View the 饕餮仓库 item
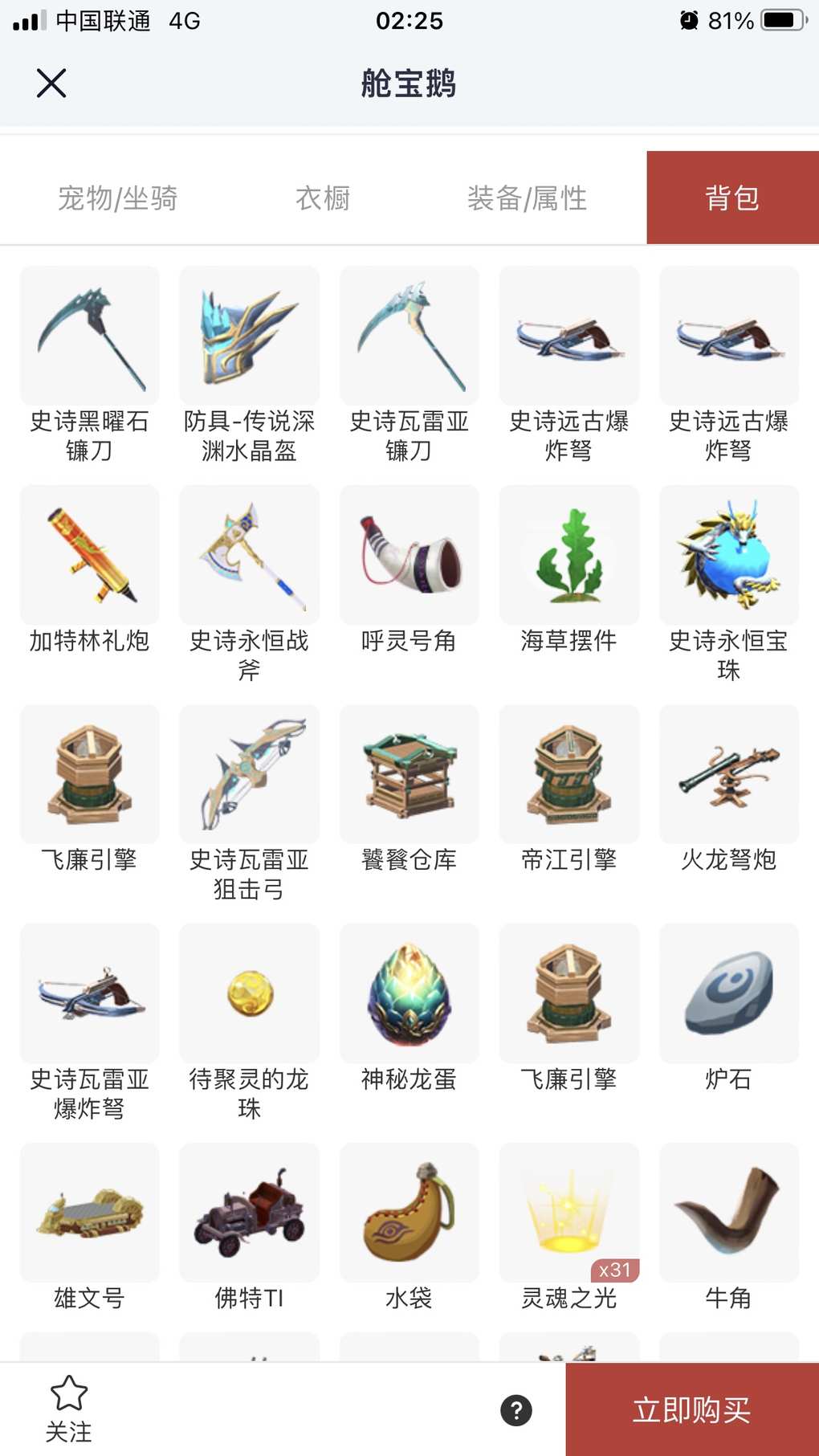Screen dimensions: 819x1456 click(x=409, y=775)
